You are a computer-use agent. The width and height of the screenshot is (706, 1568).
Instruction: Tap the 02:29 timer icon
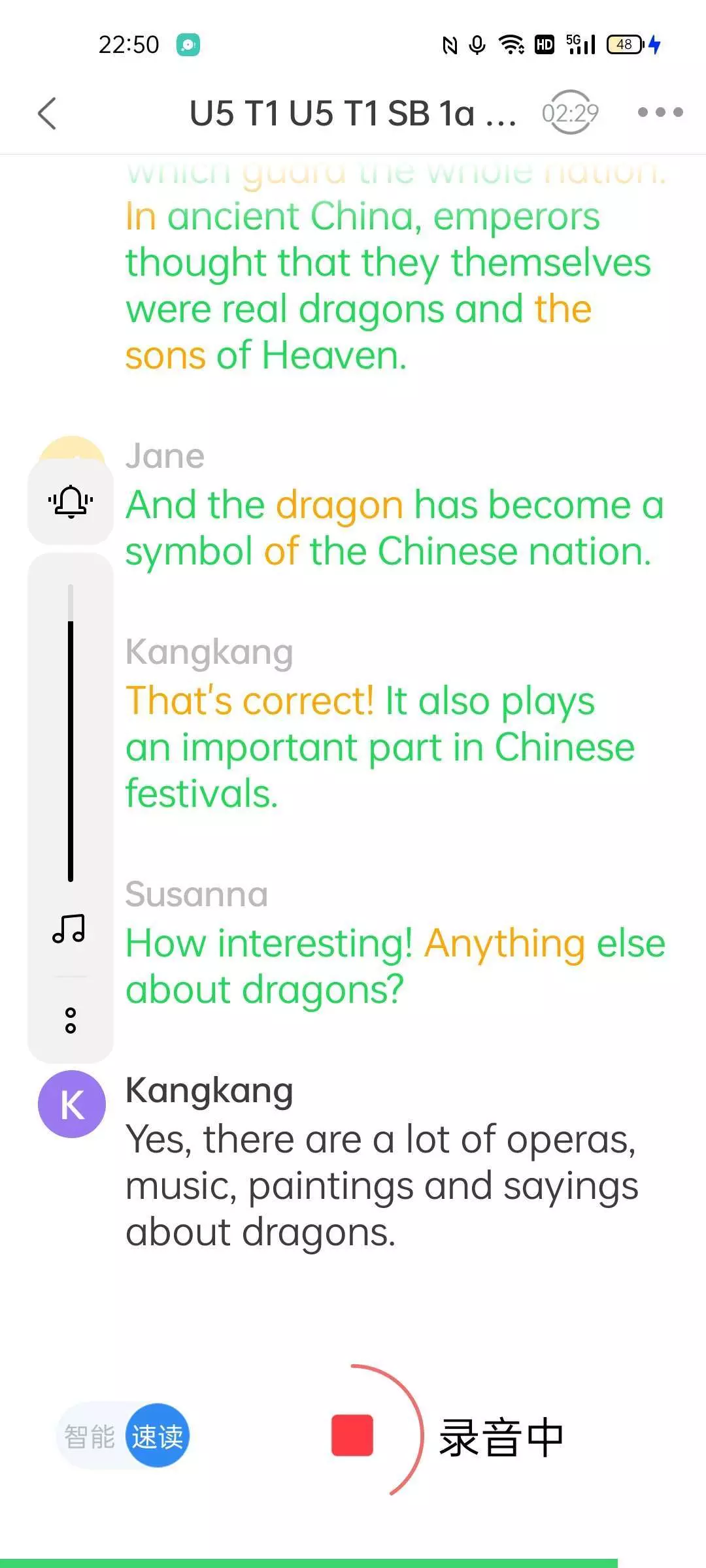570,113
